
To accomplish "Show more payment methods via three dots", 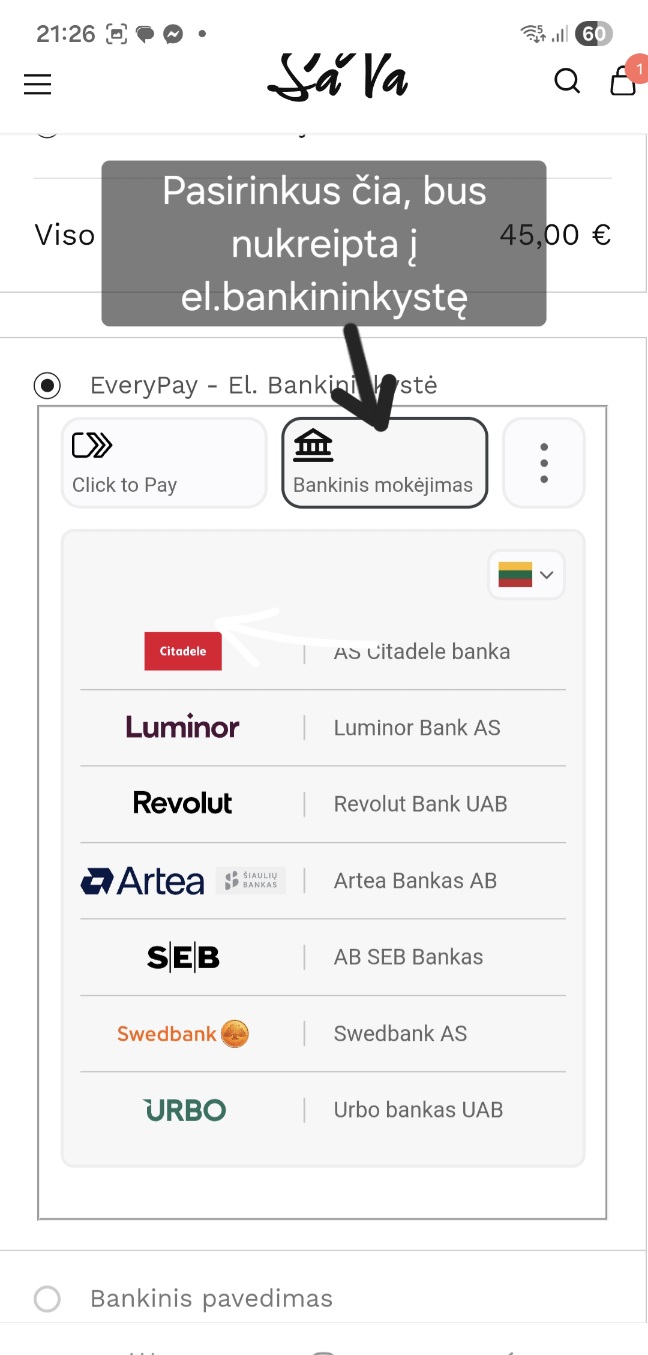I will click(x=543, y=462).
